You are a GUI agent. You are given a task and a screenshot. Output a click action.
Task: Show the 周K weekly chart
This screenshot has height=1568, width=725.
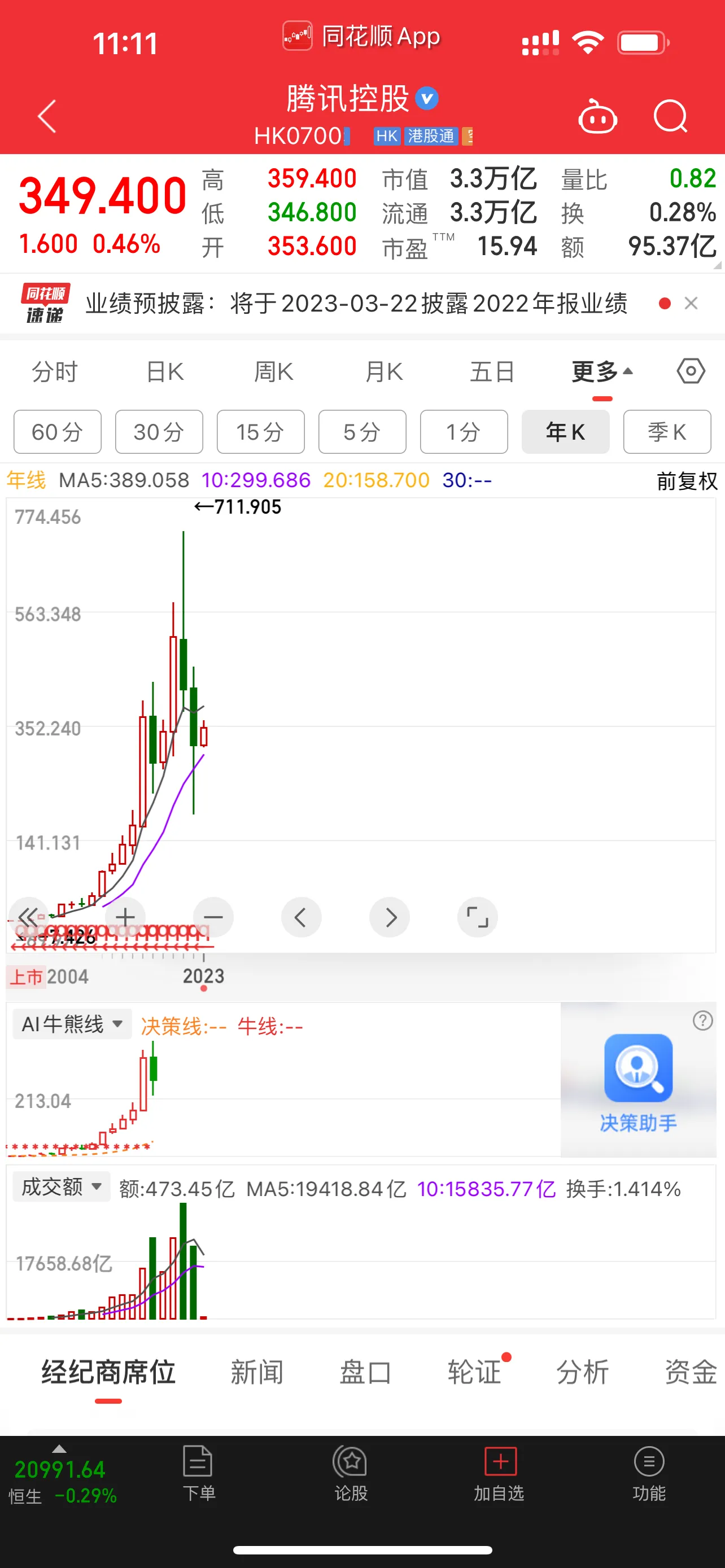(x=274, y=371)
